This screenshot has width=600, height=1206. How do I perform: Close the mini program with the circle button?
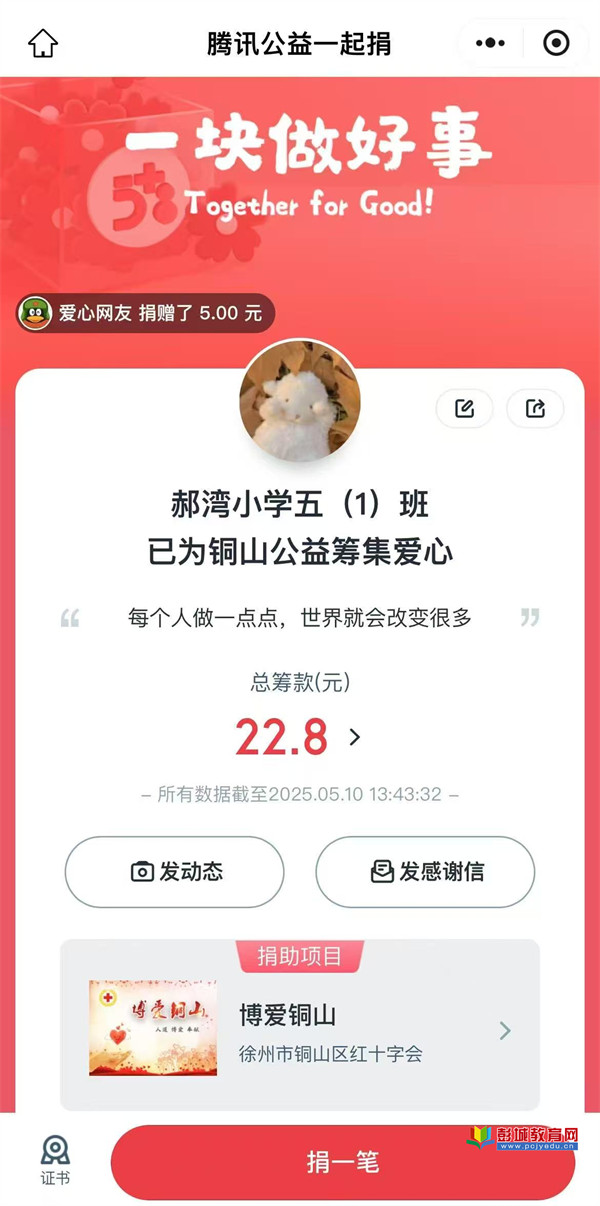pos(556,43)
